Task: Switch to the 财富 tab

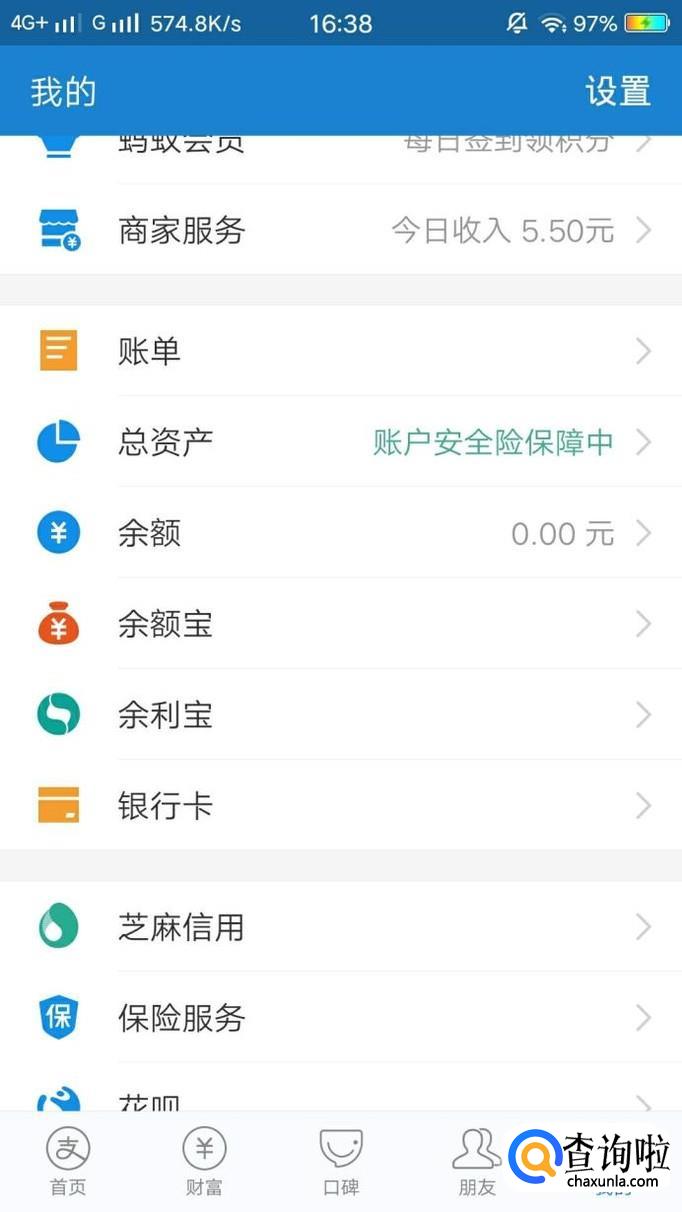Action: click(x=204, y=1161)
